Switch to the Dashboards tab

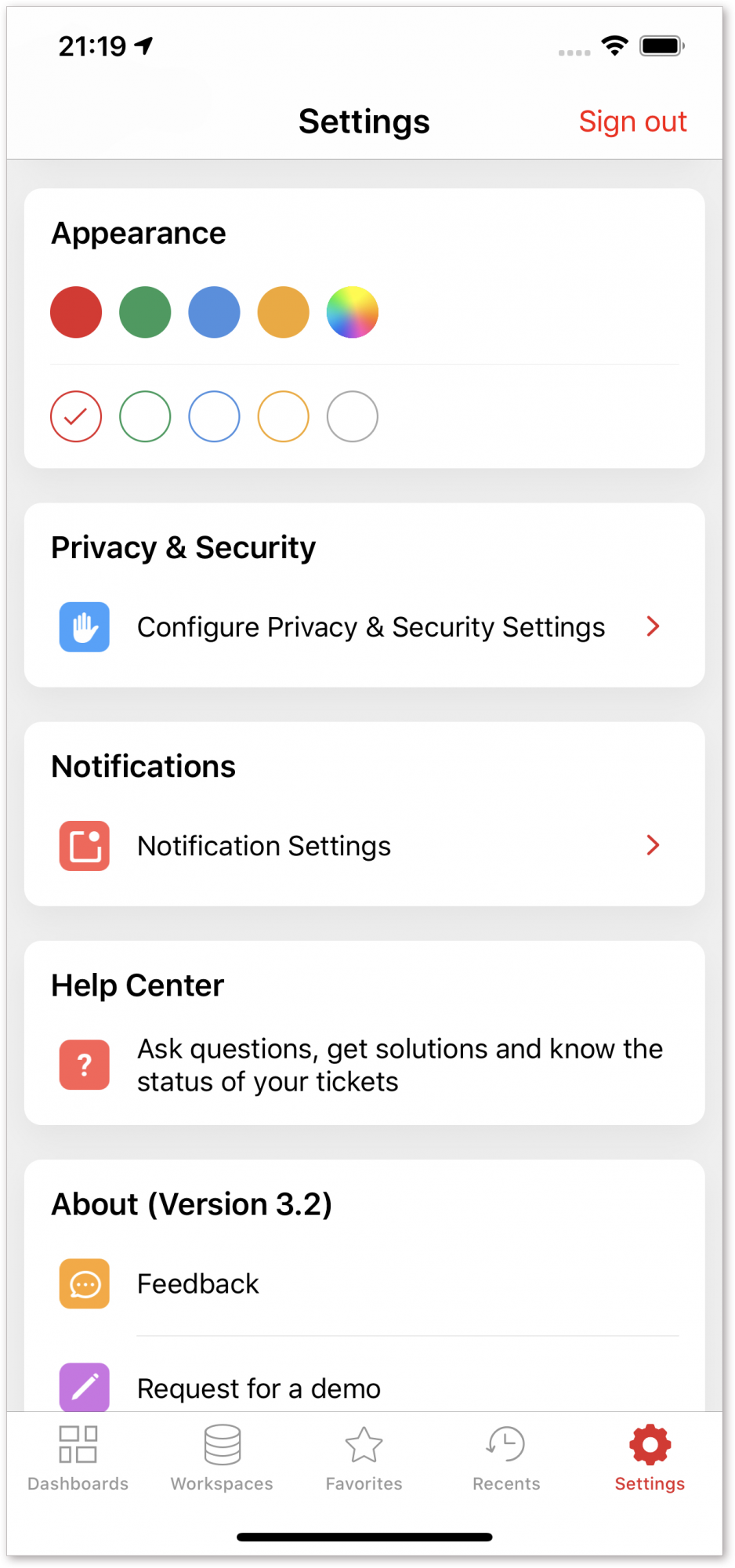[78, 1458]
